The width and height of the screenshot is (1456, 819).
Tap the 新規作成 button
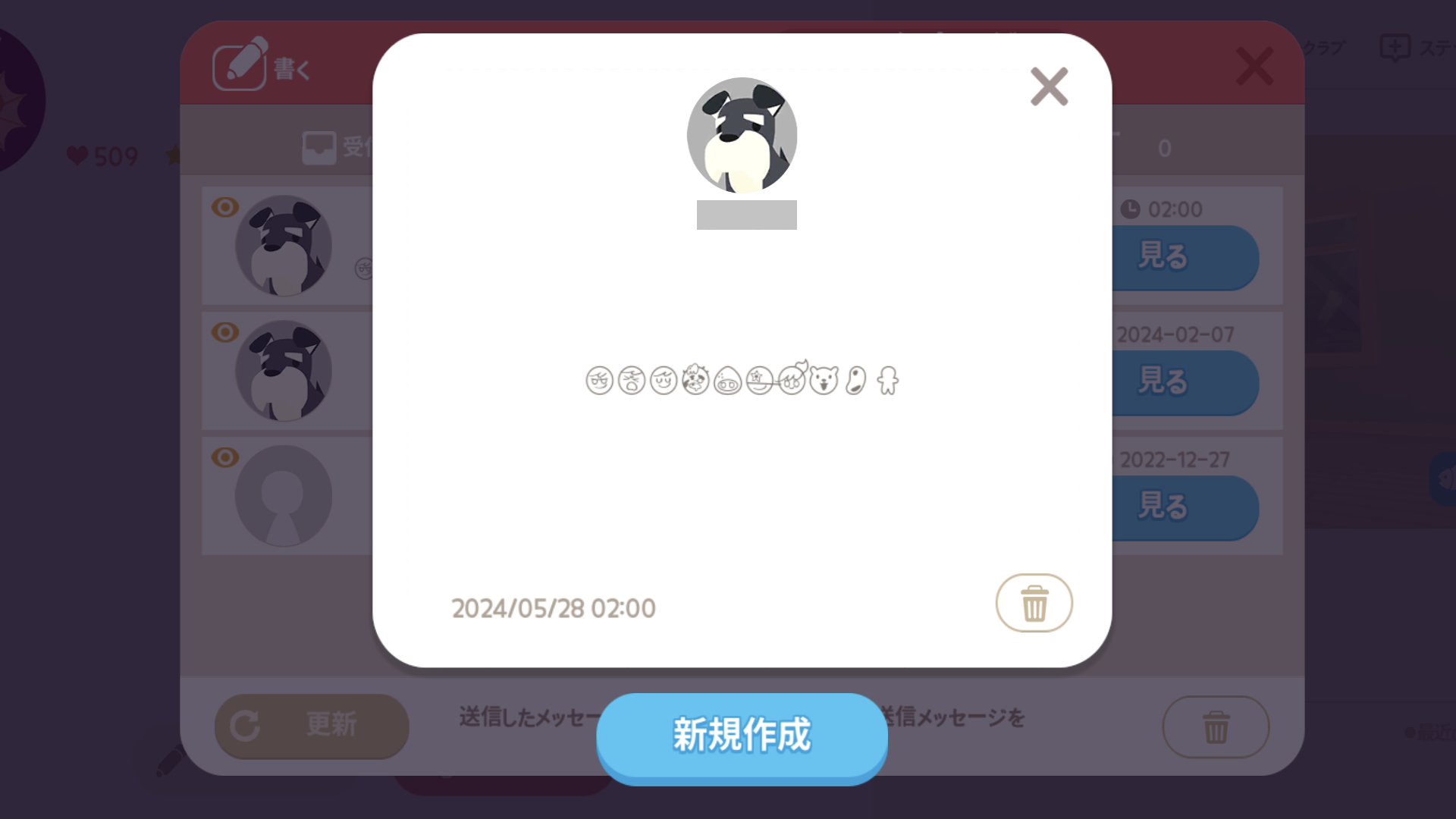click(742, 735)
